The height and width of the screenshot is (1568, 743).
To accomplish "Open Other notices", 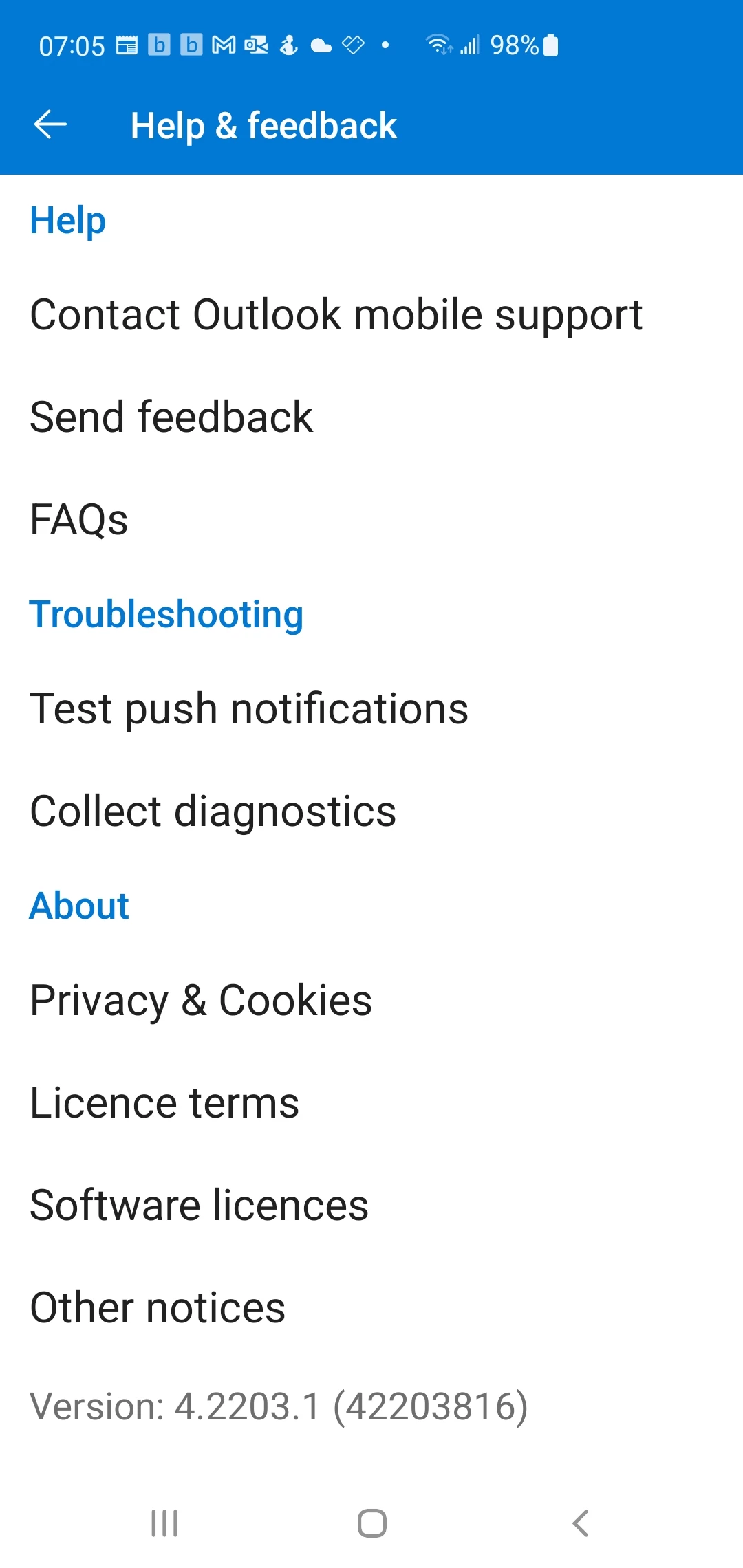I will 158,1307.
